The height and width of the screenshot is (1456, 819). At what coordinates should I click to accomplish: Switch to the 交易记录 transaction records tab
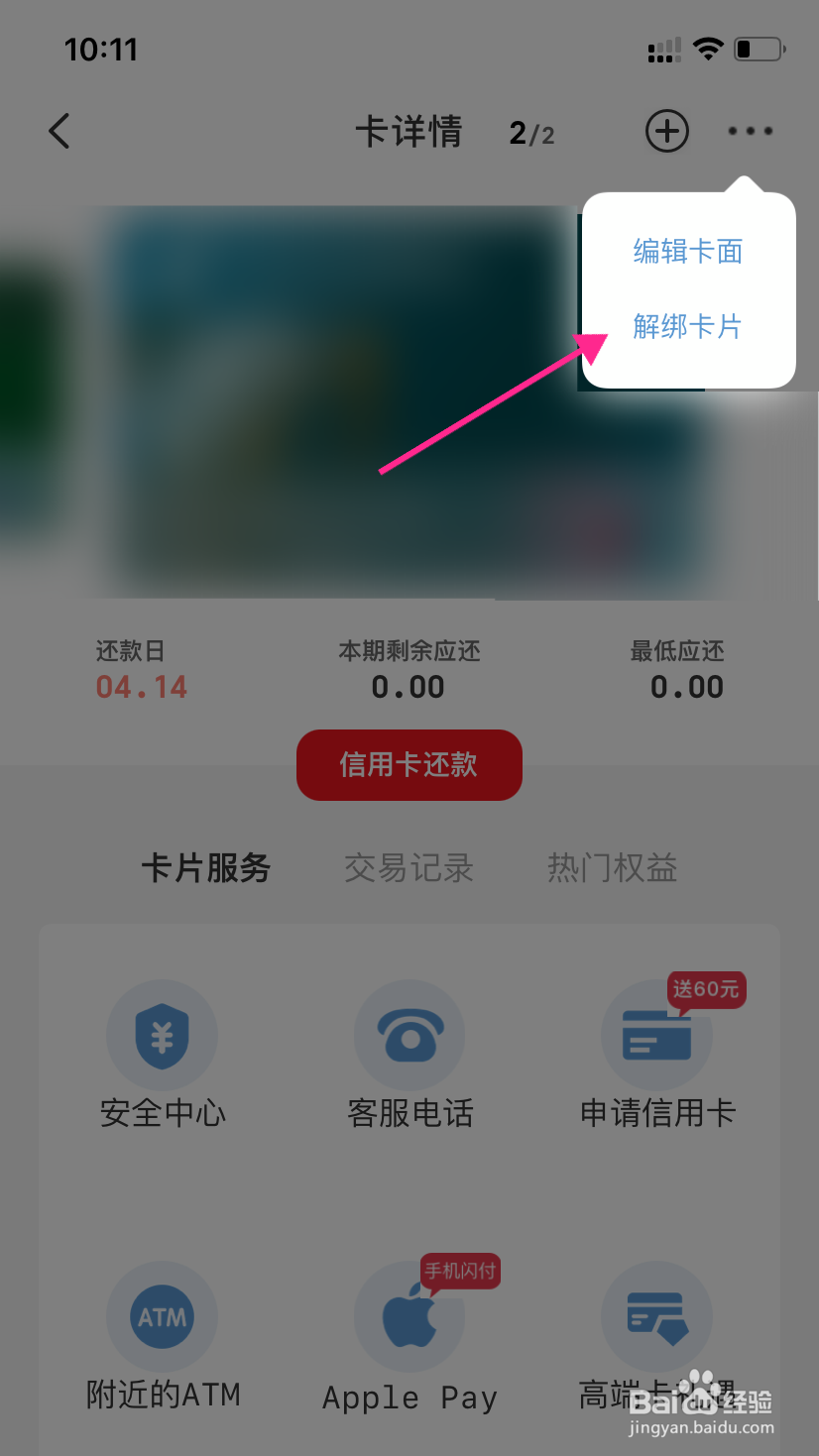coord(409,869)
